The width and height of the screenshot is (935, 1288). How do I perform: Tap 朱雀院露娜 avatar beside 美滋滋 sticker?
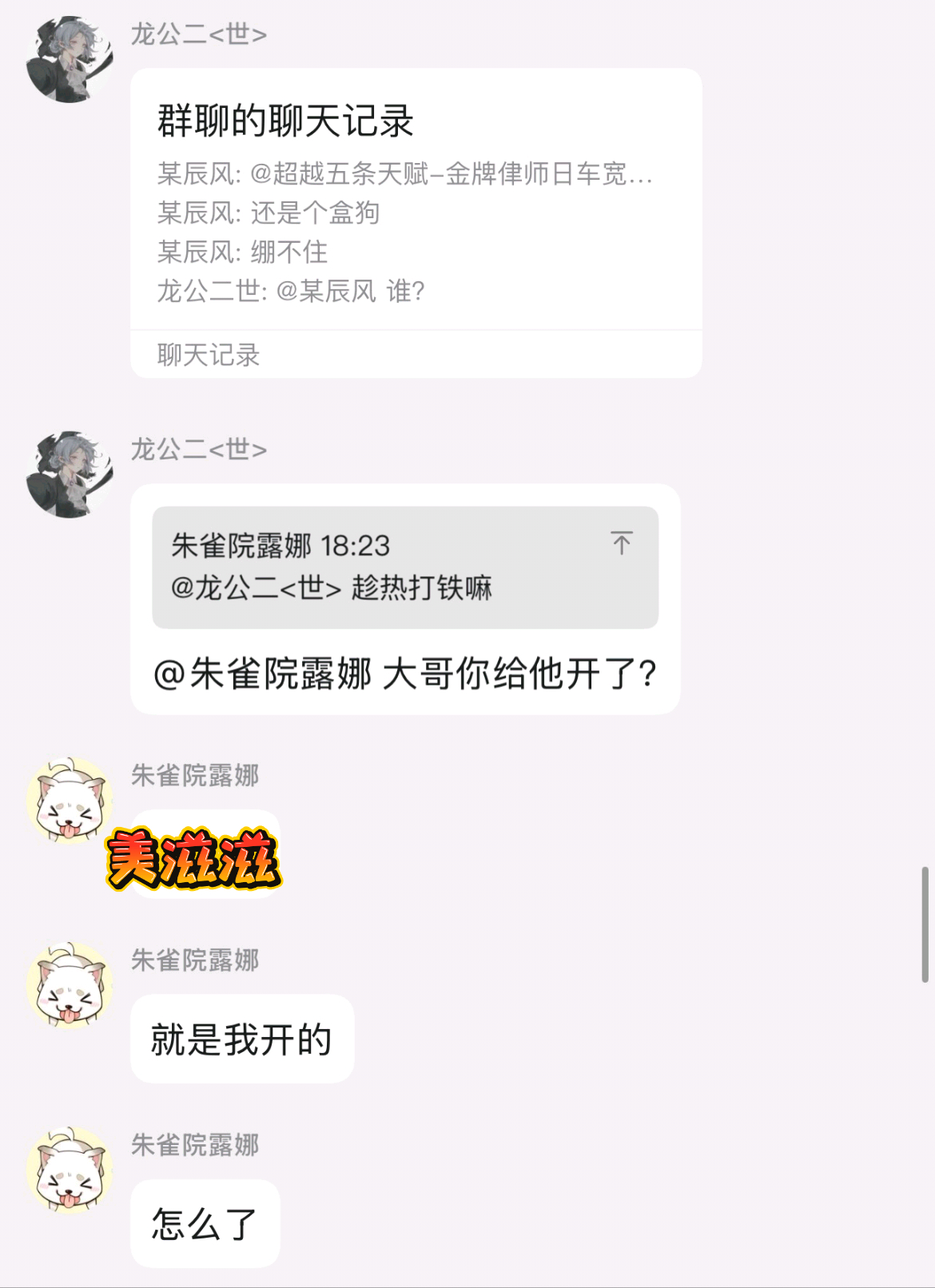click(70, 801)
